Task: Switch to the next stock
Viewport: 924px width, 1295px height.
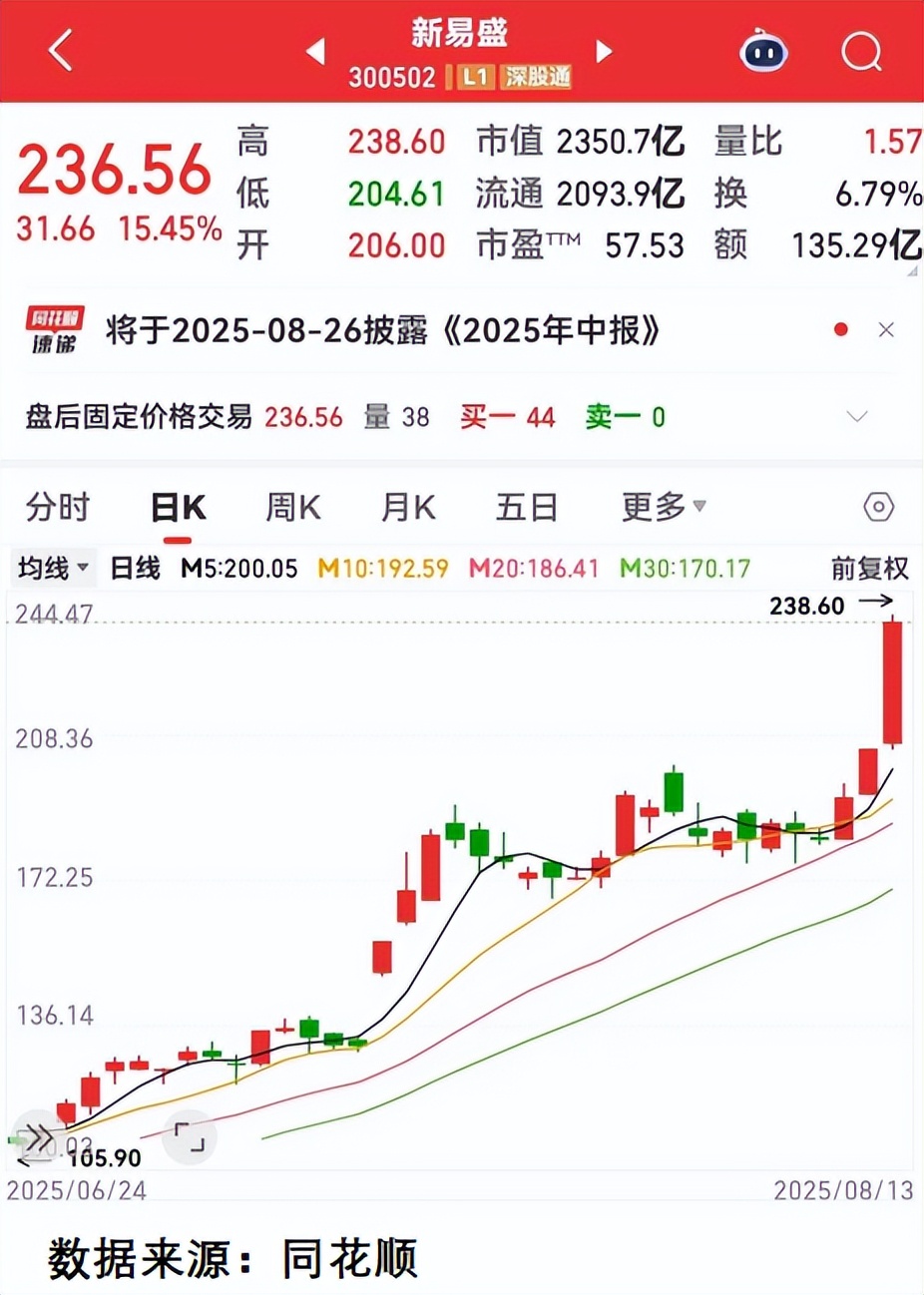Action: click(604, 51)
